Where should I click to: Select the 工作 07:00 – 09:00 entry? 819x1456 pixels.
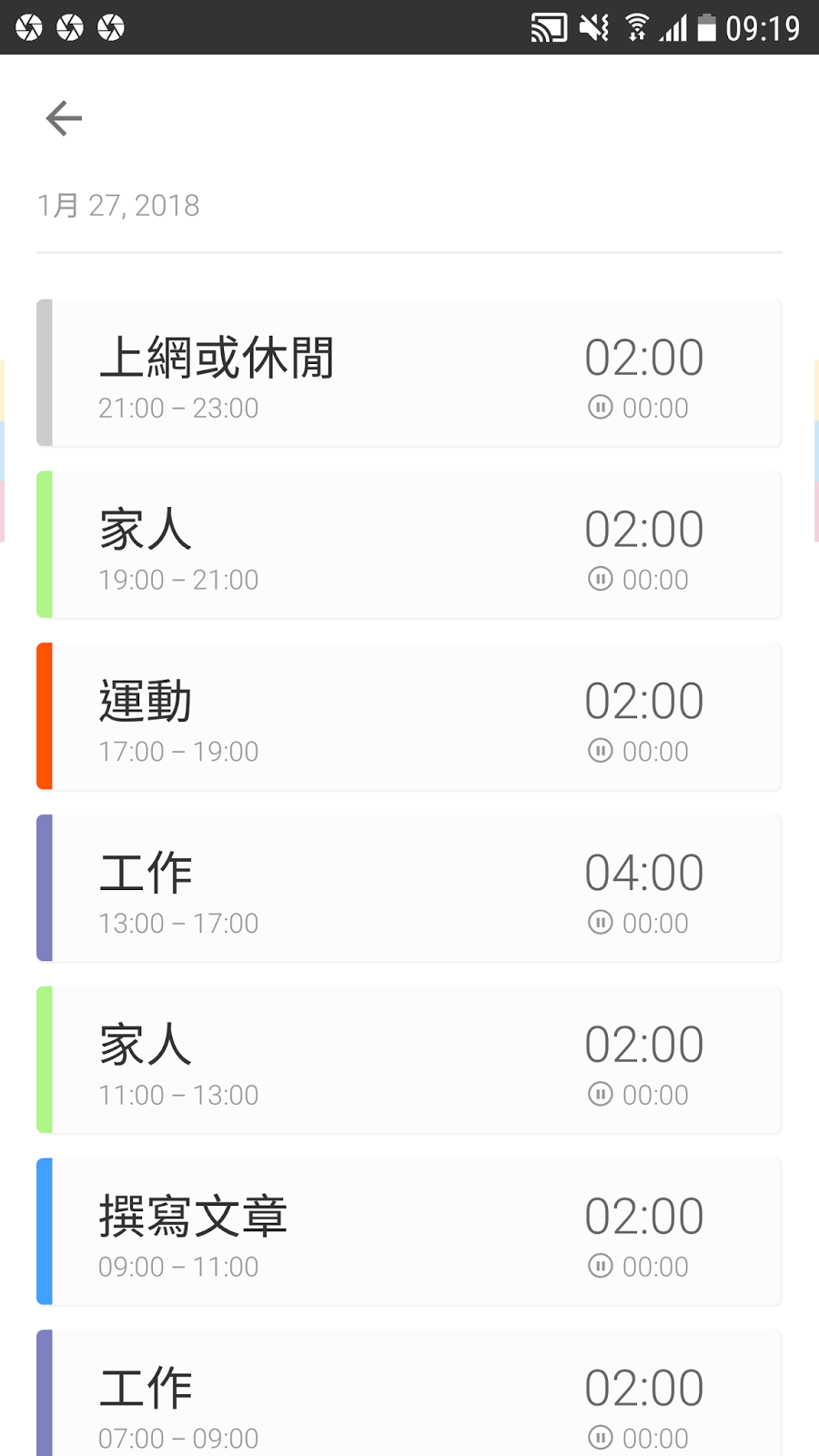click(409, 1397)
